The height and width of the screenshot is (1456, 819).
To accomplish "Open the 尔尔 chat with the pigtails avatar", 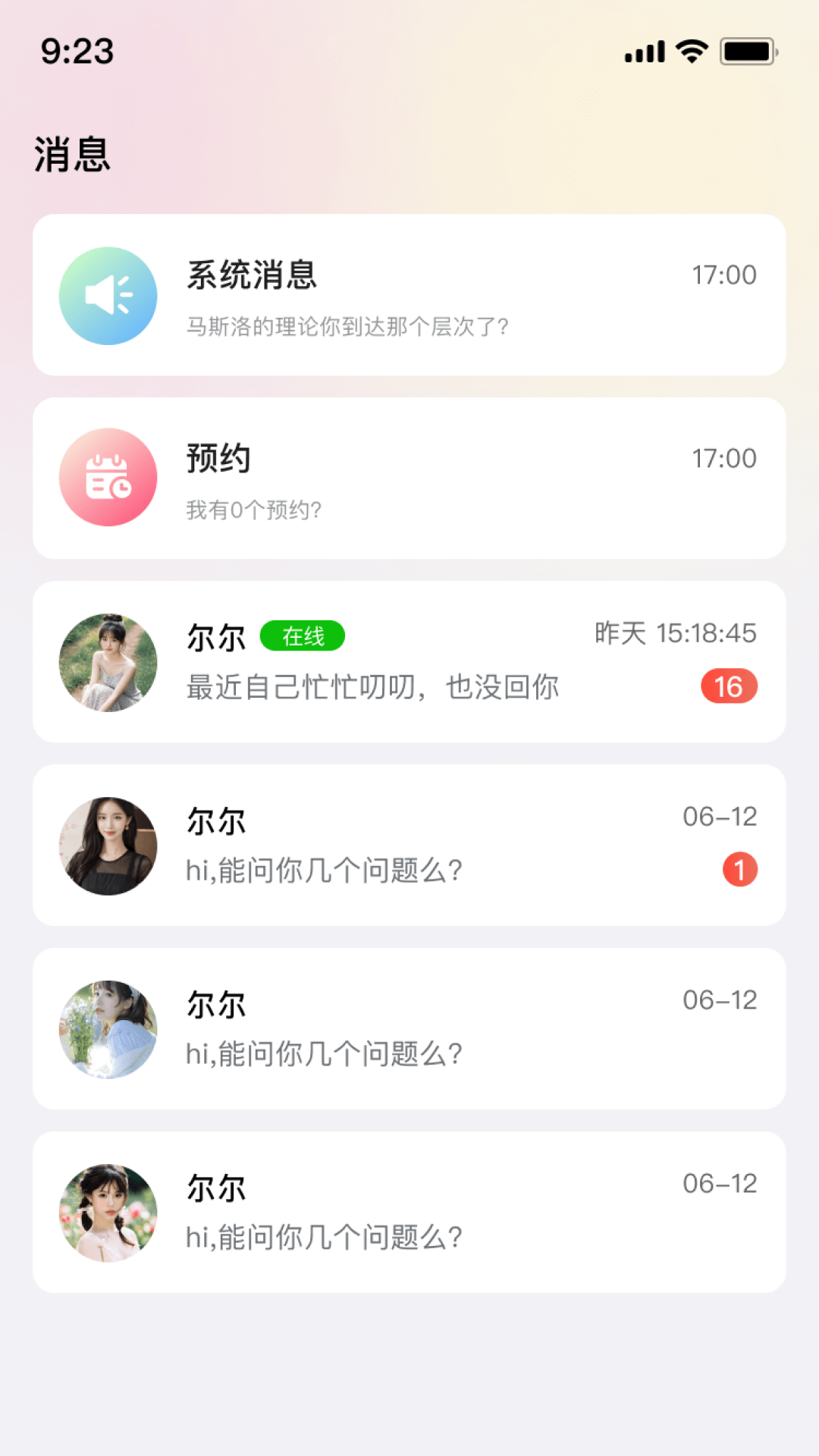I will [409, 1213].
